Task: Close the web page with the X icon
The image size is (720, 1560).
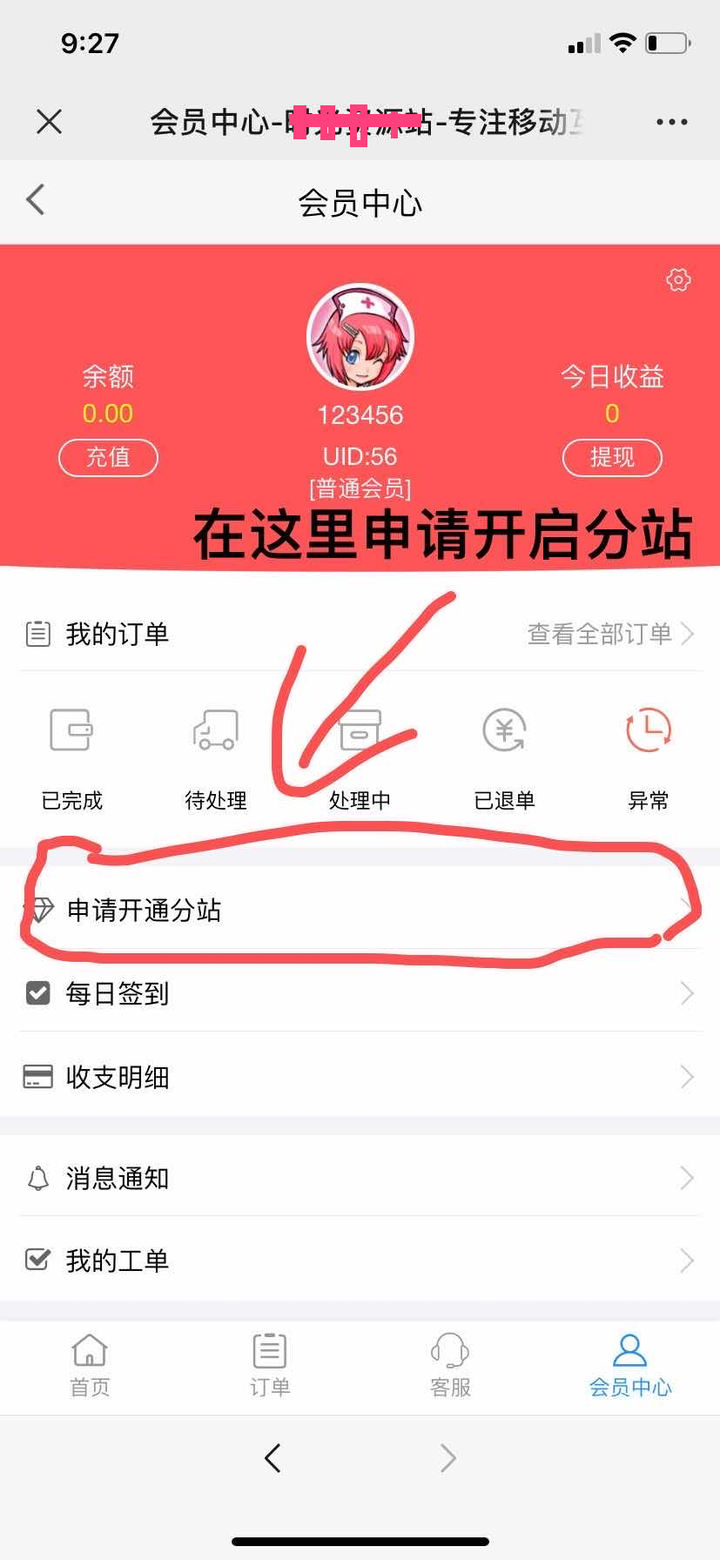Action: pyautogui.click(x=49, y=122)
